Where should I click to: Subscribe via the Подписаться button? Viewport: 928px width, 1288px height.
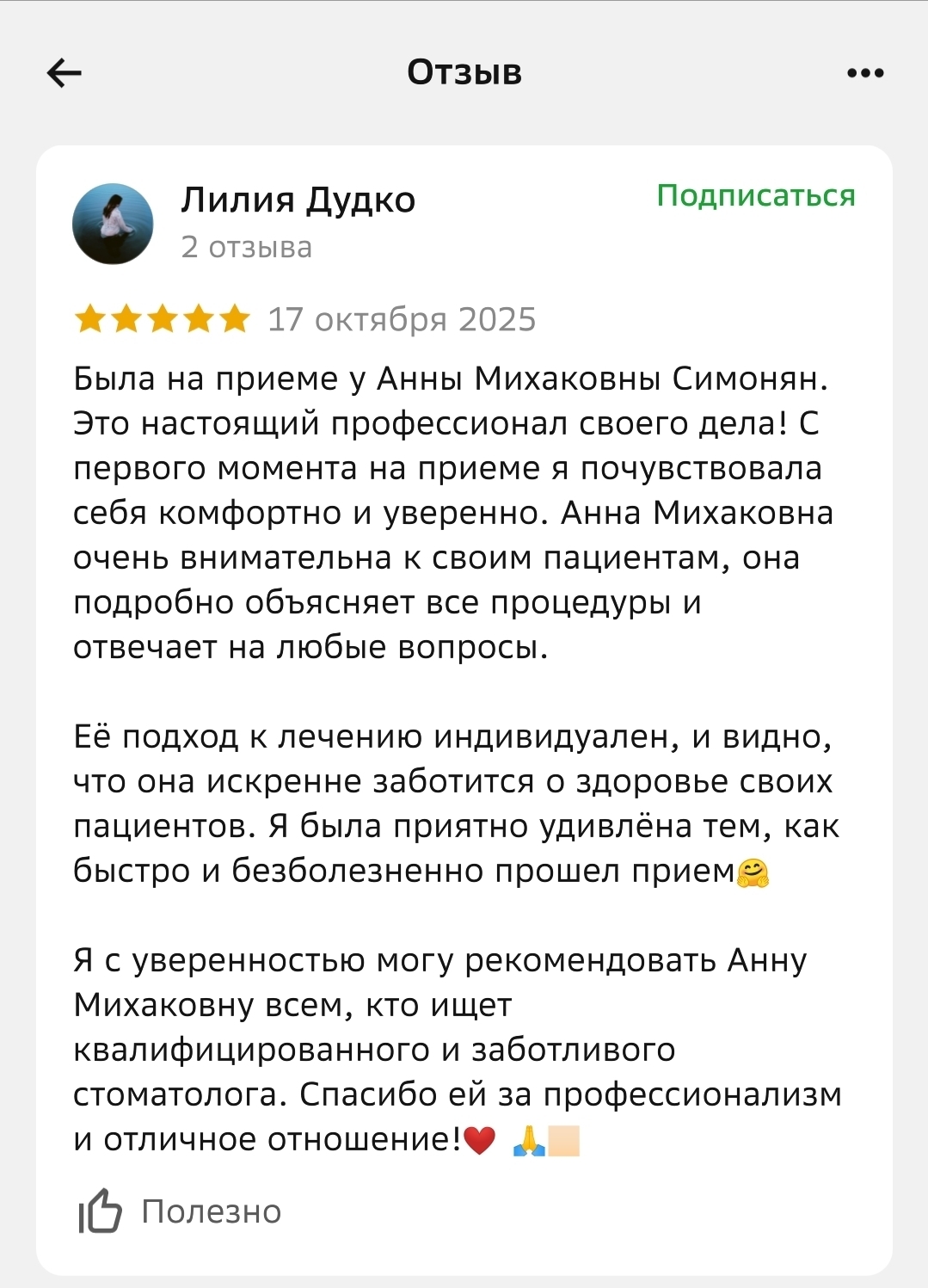755,196
